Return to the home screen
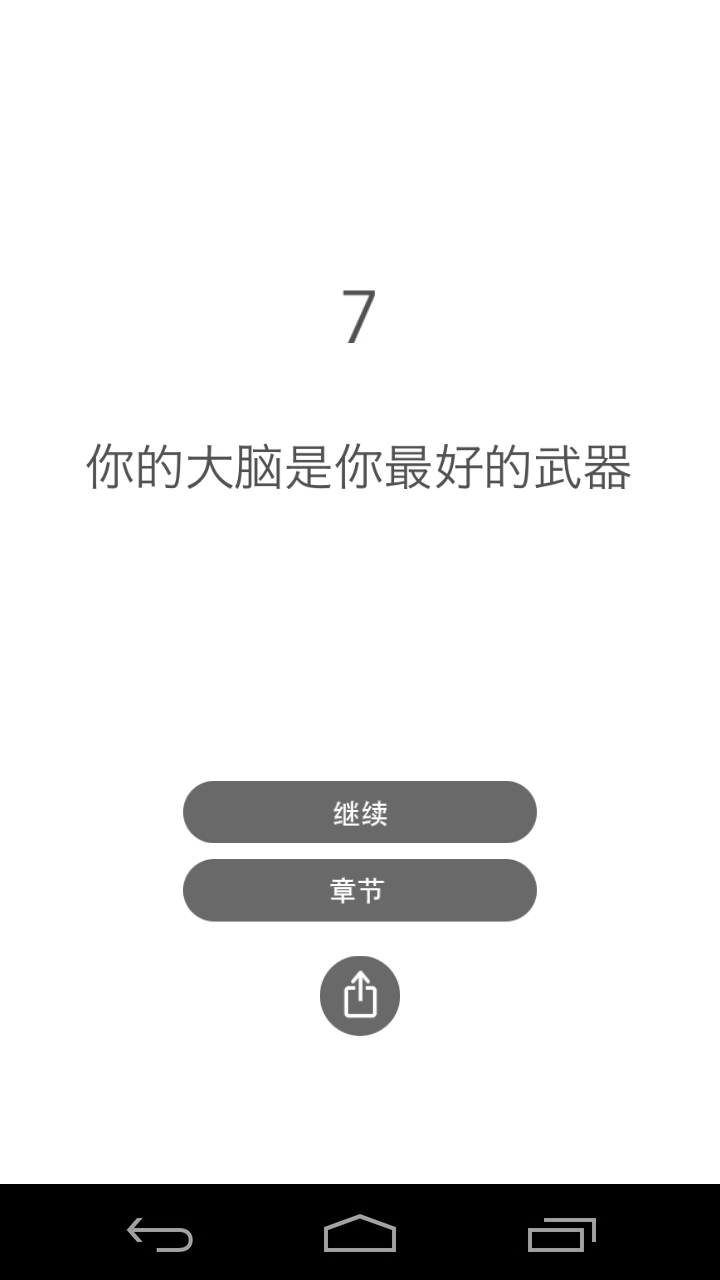Image resolution: width=720 pixels, height=1280 pixels. coord(360,1234)
